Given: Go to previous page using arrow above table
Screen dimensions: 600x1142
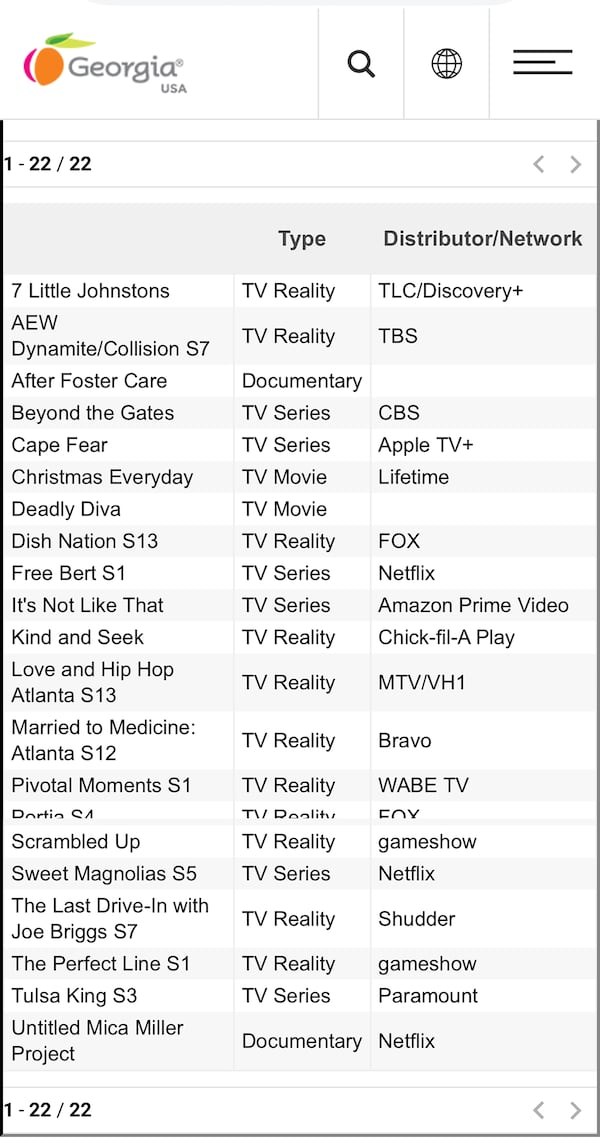Looking at the screenshot, I should (x=539, y=165).
